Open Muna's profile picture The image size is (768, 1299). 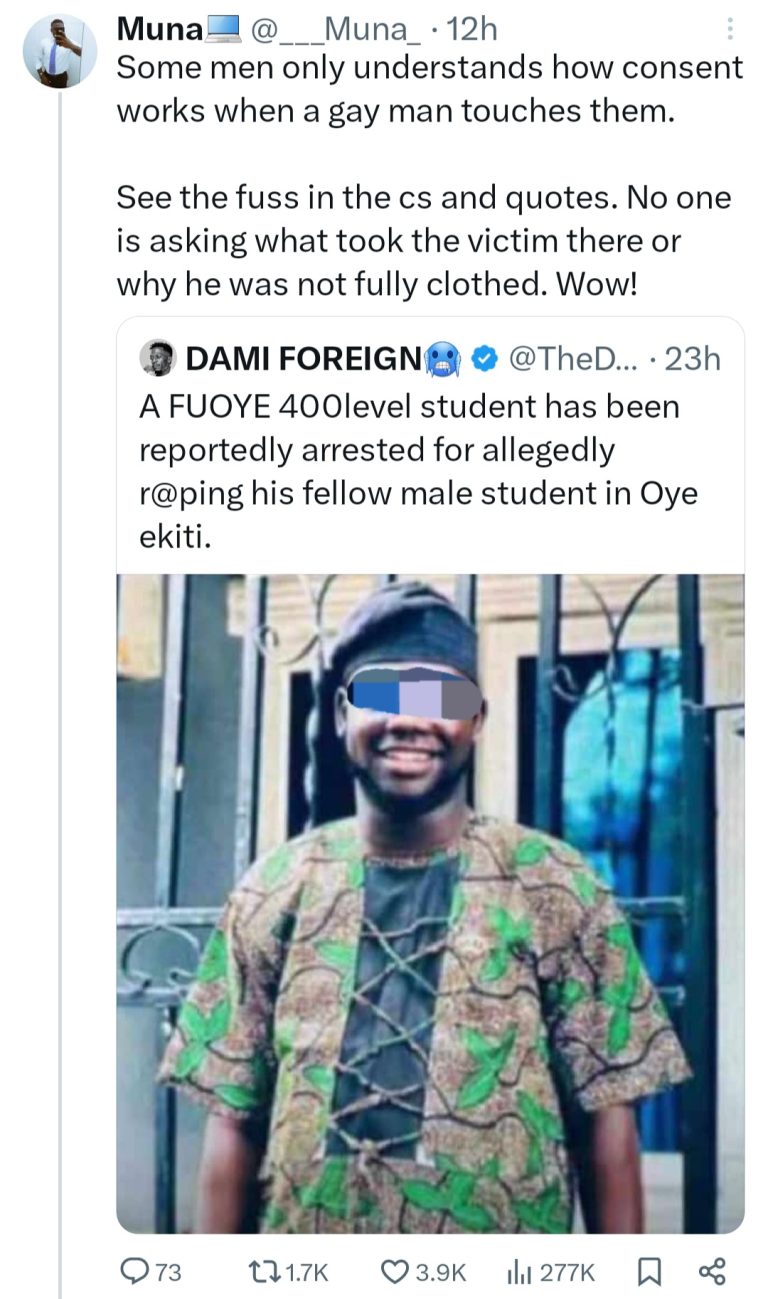(x=60, y=51)
